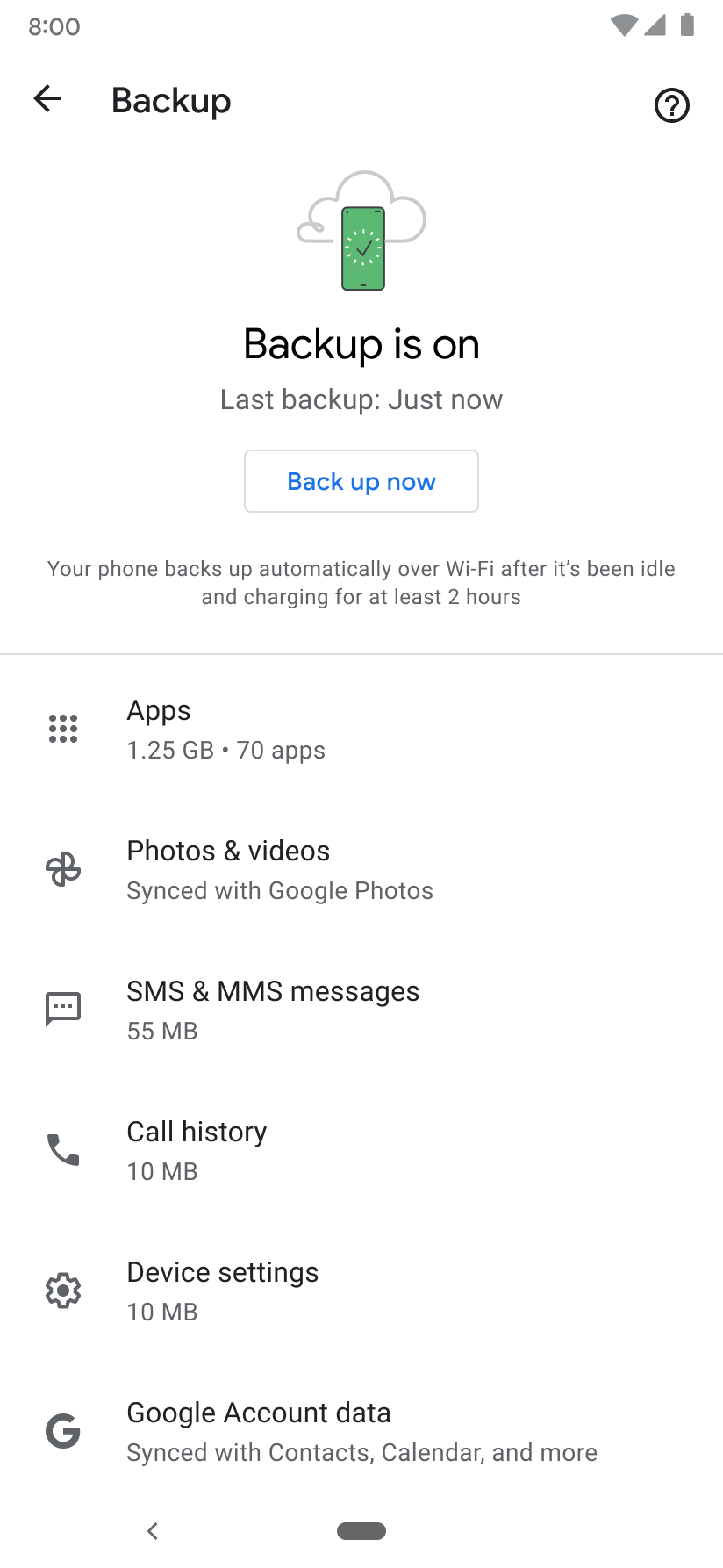Tap the navigation back chevron at bottom
Image resolution: width=723 pixels, height=1568 pixels.
click(152, 1530)
